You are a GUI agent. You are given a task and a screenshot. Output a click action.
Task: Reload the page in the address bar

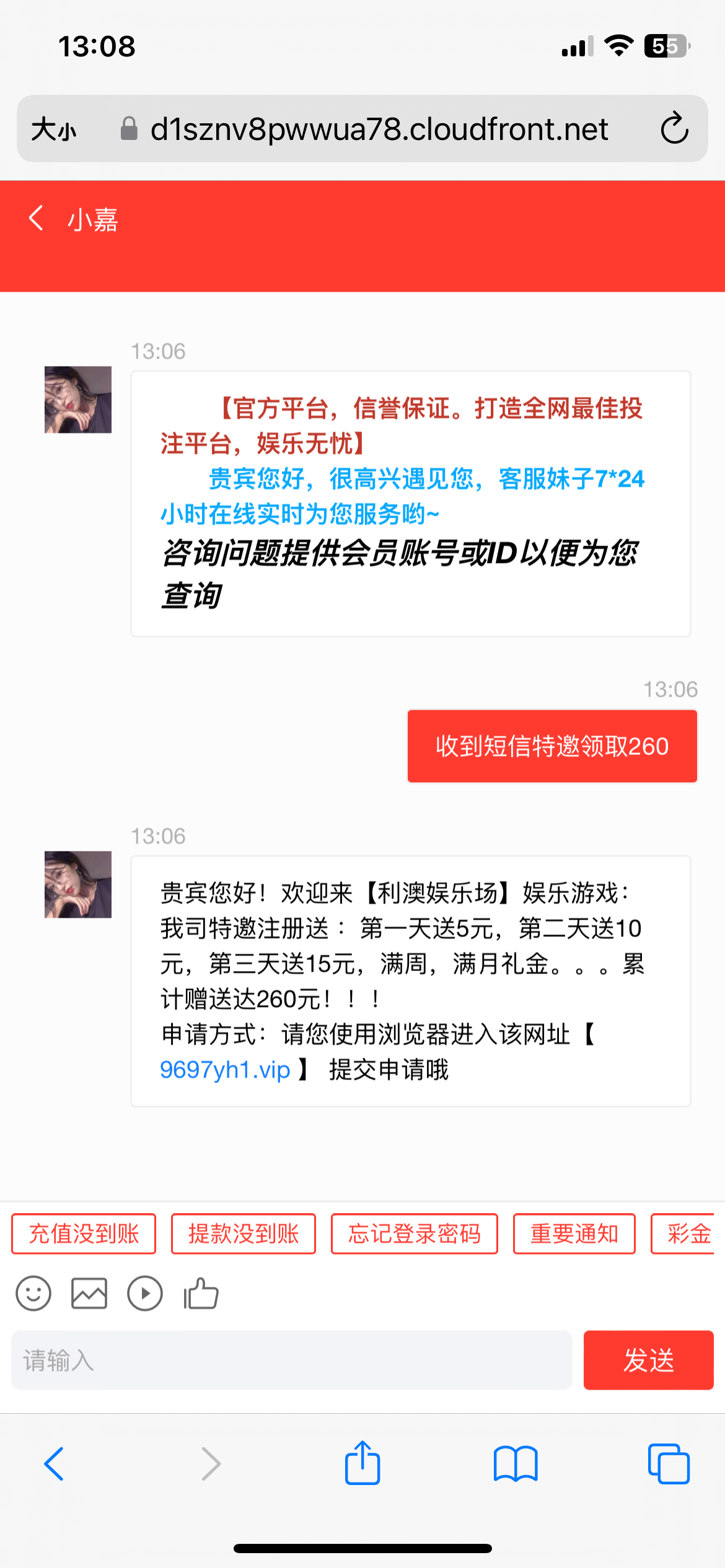pyautogui.click(x=674, y=129)
